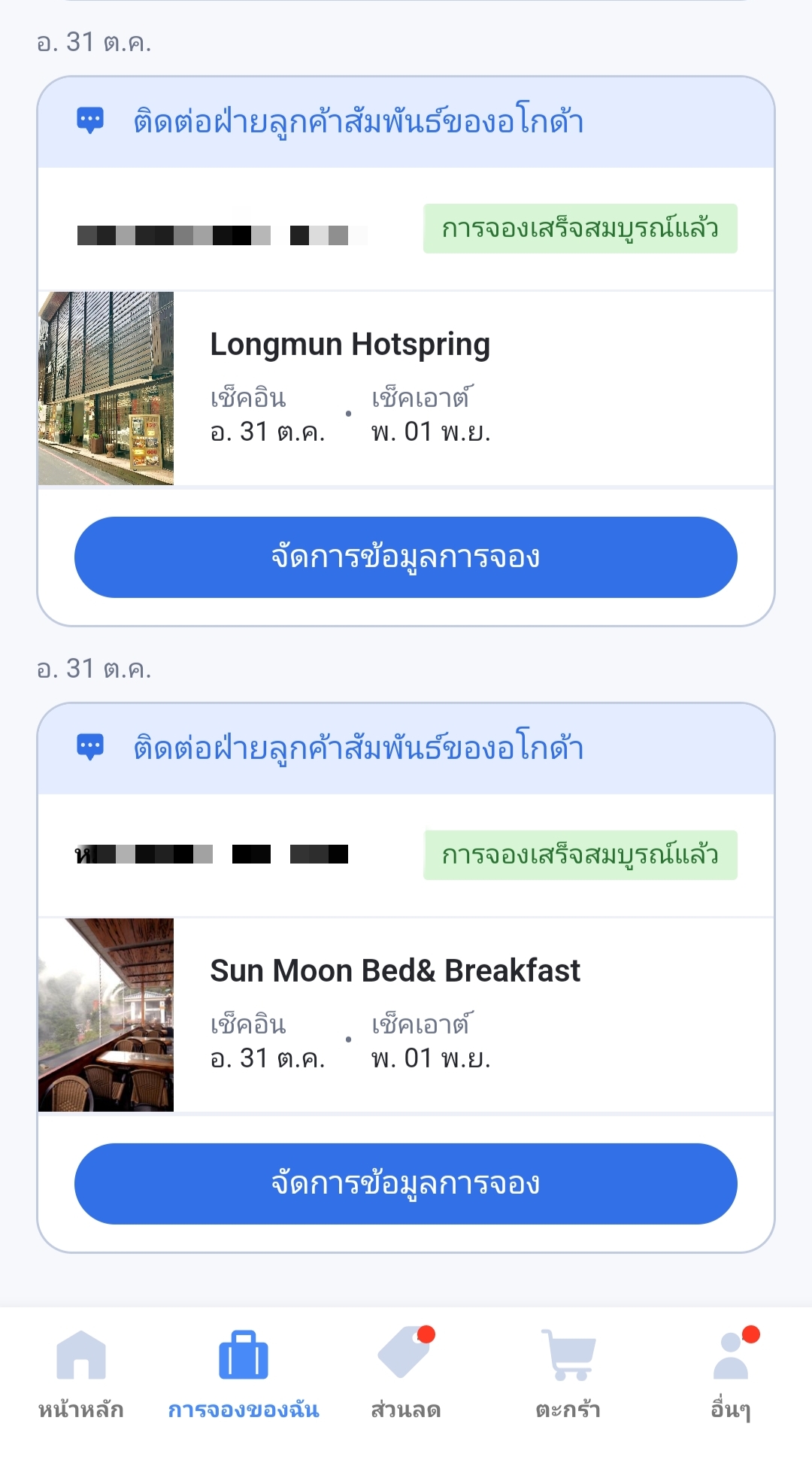
Task: Open the ตะกร้า cart tab
Action: 568,1375
